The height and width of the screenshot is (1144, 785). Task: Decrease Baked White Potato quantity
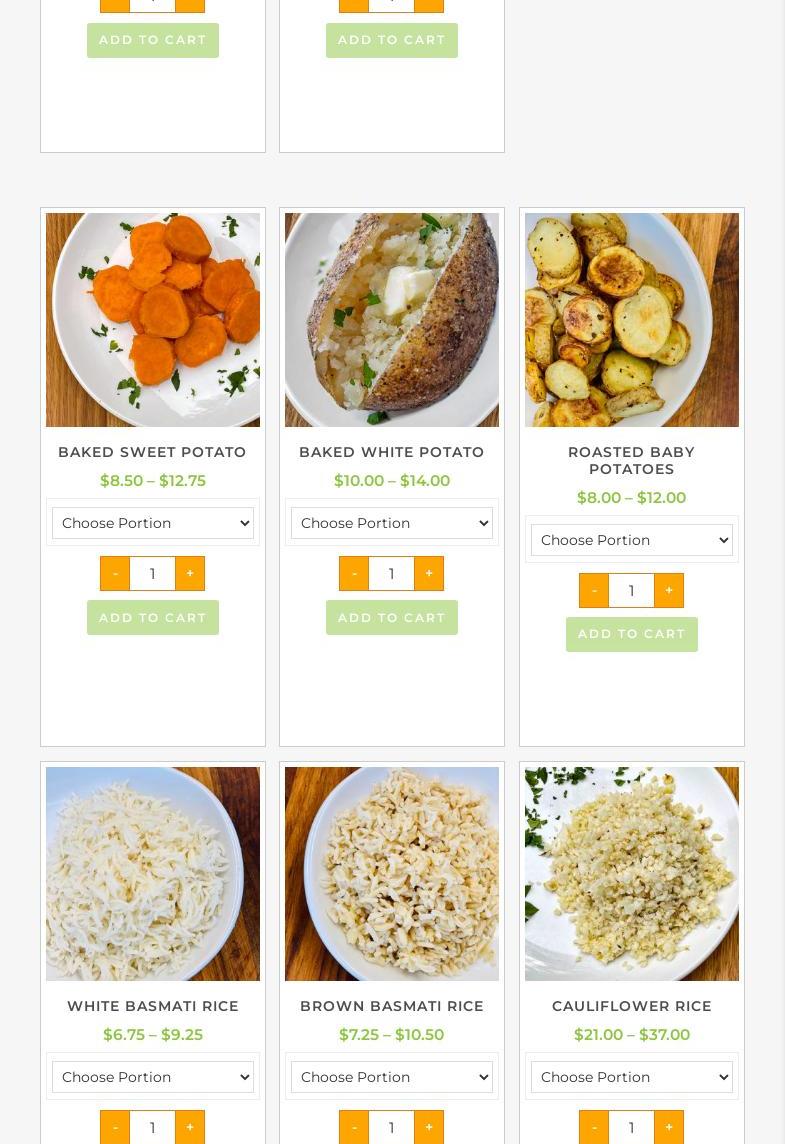coord(354,574)
